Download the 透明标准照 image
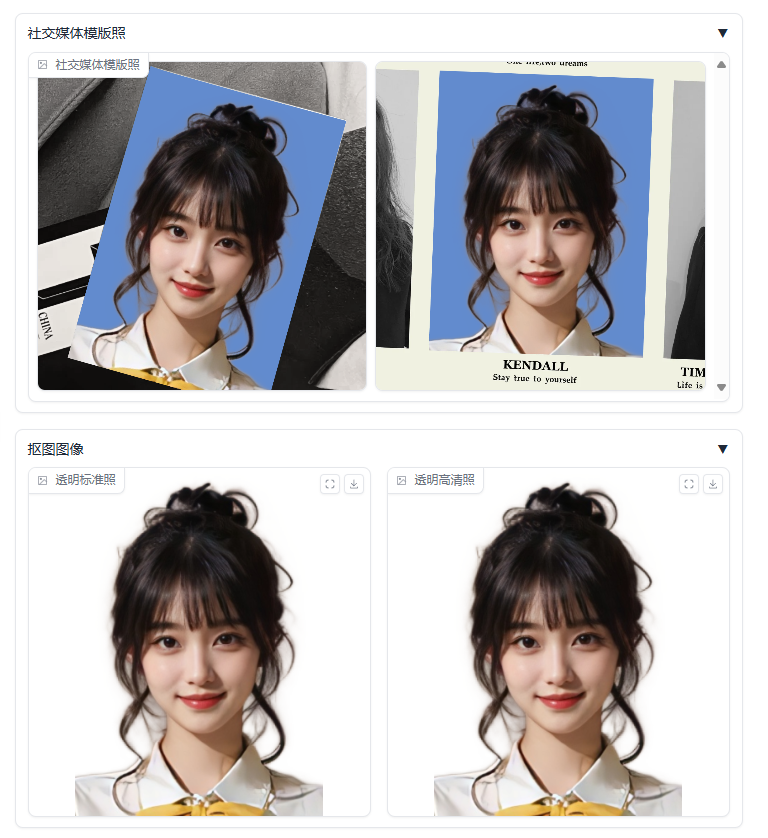 354,484
